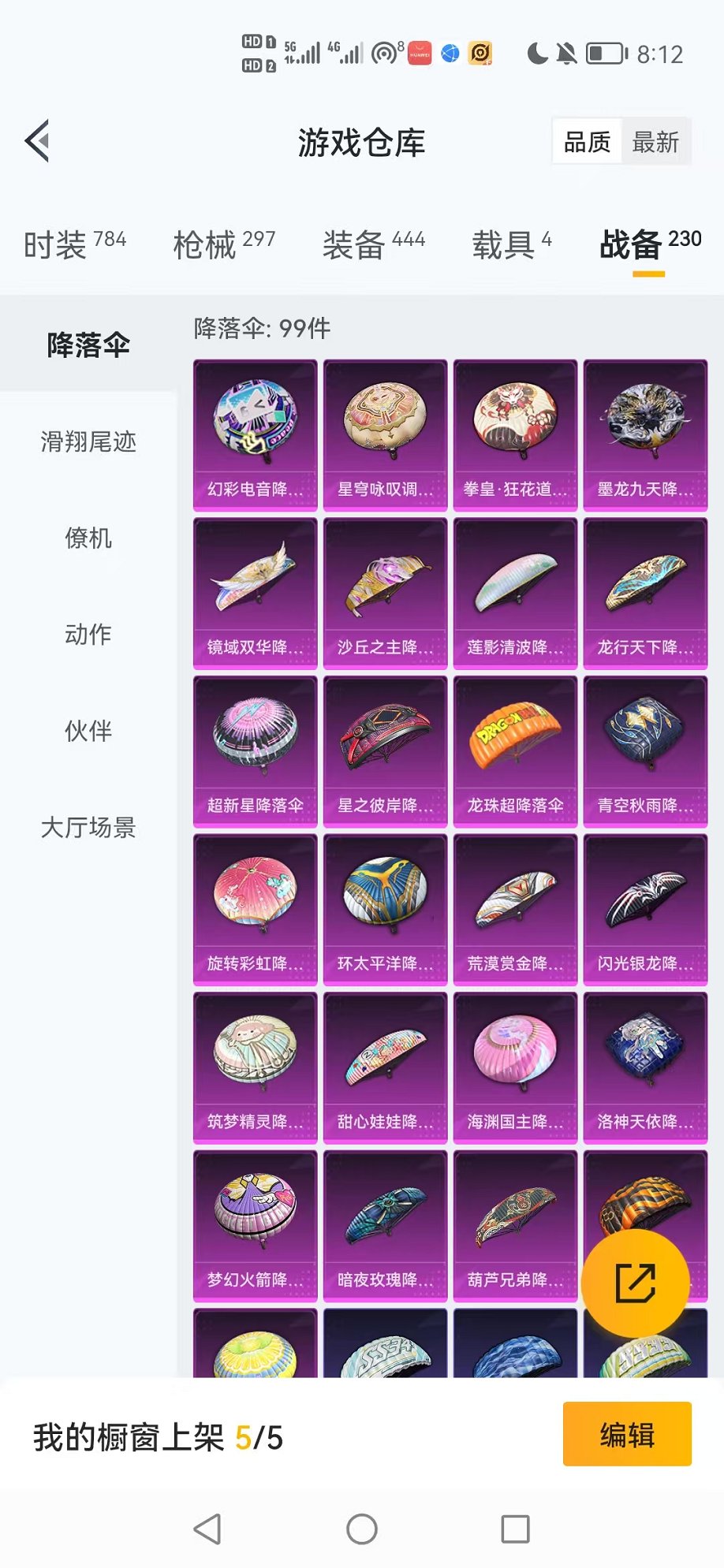Open the 幻彩电音降落伞 item

(255, 434)
